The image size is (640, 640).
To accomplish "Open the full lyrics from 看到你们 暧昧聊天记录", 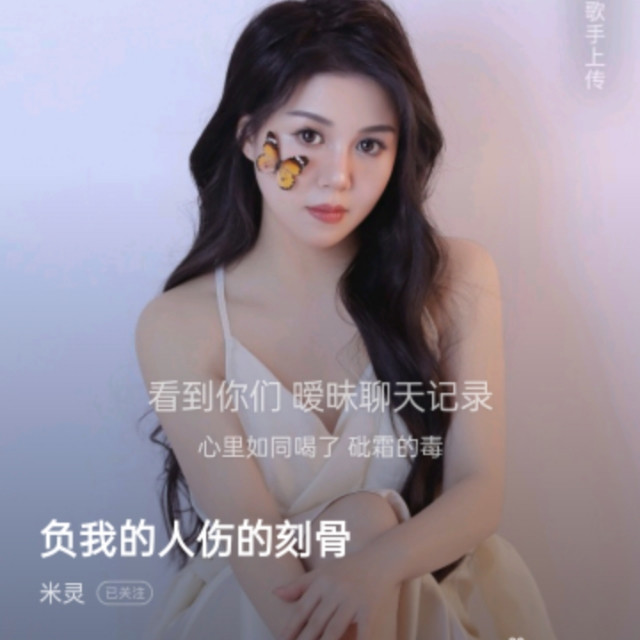I will tap(320, 397).
